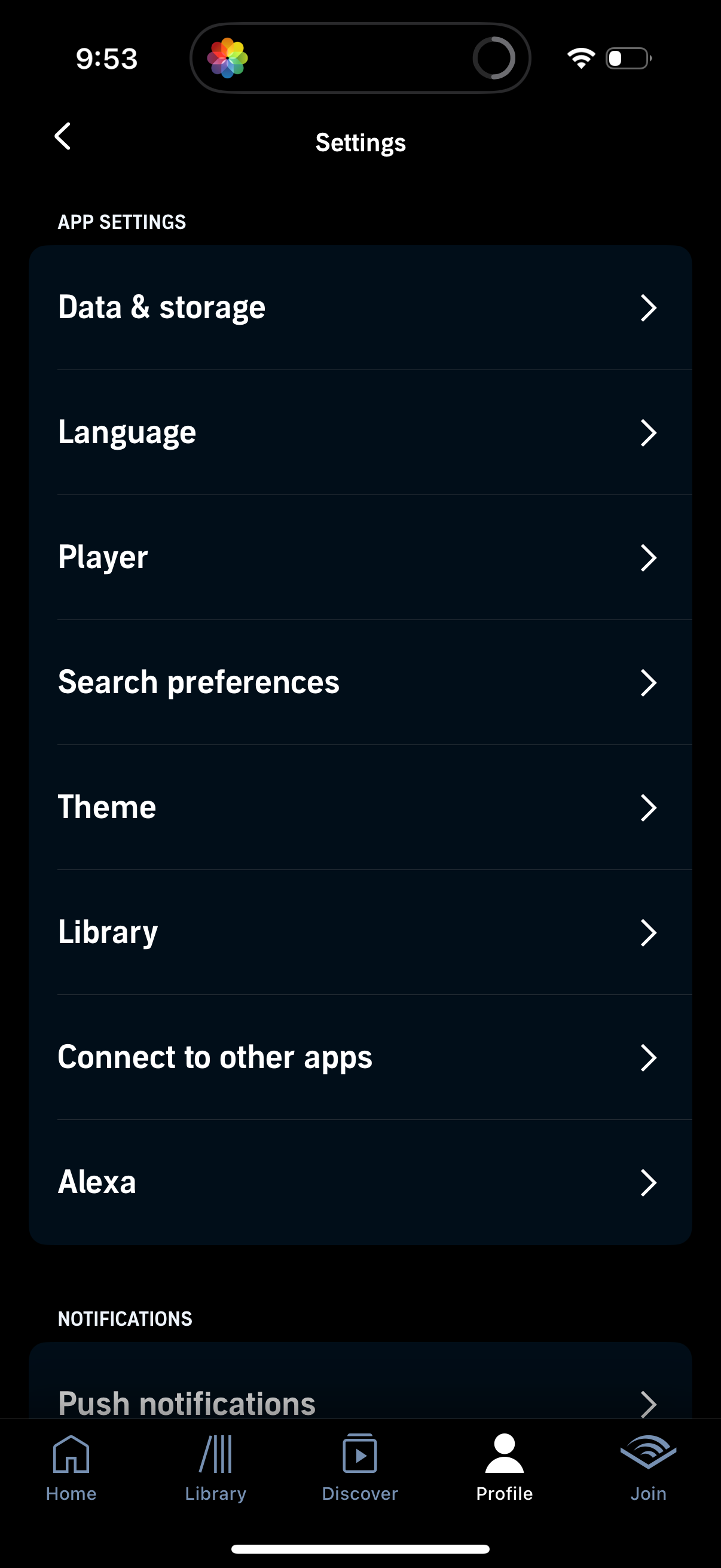Screen dimensions: 721x1568
Task: Open Push notifications settings
Action: point(360,1402)
